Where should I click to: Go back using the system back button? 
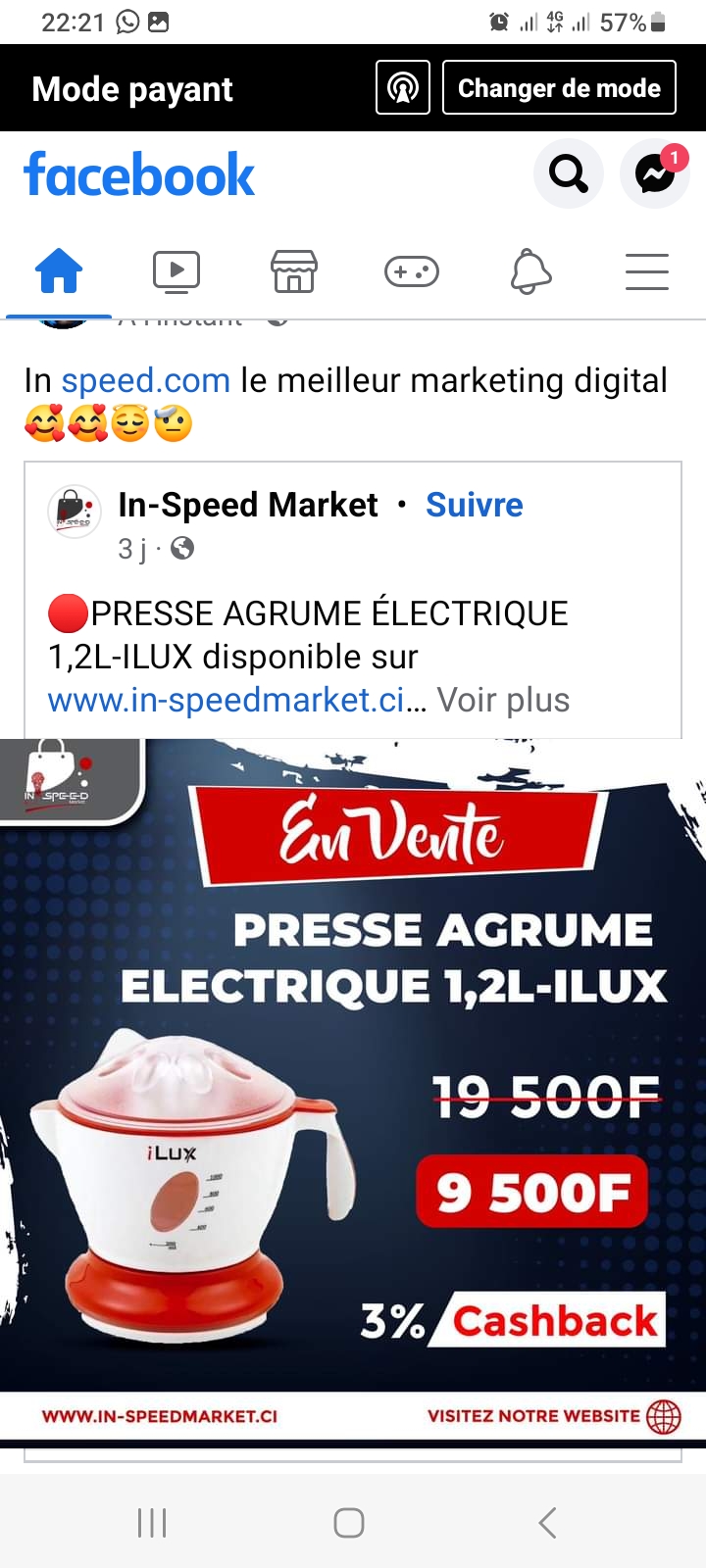(547, 1523)
